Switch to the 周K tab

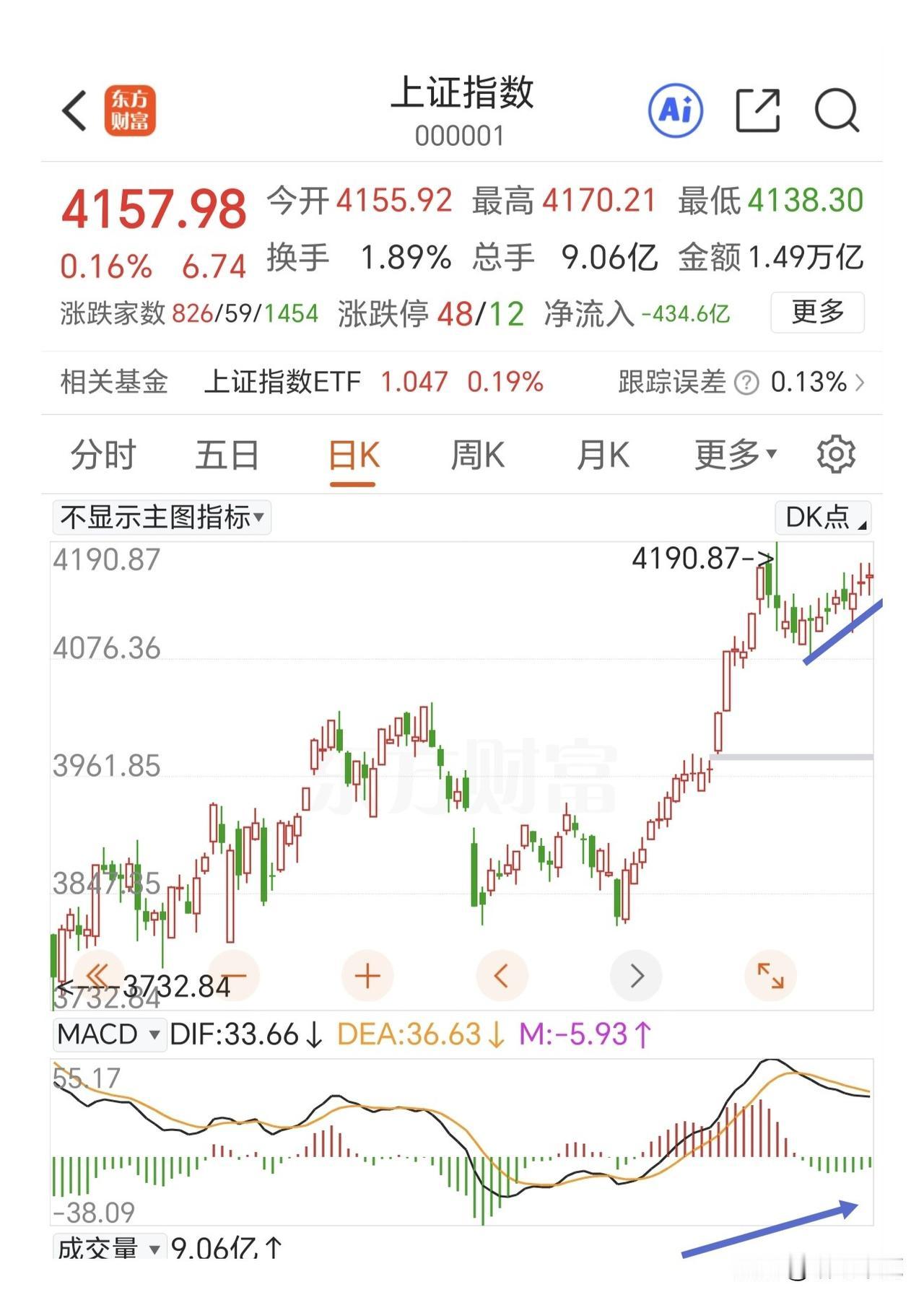click(x=478, y=455)
